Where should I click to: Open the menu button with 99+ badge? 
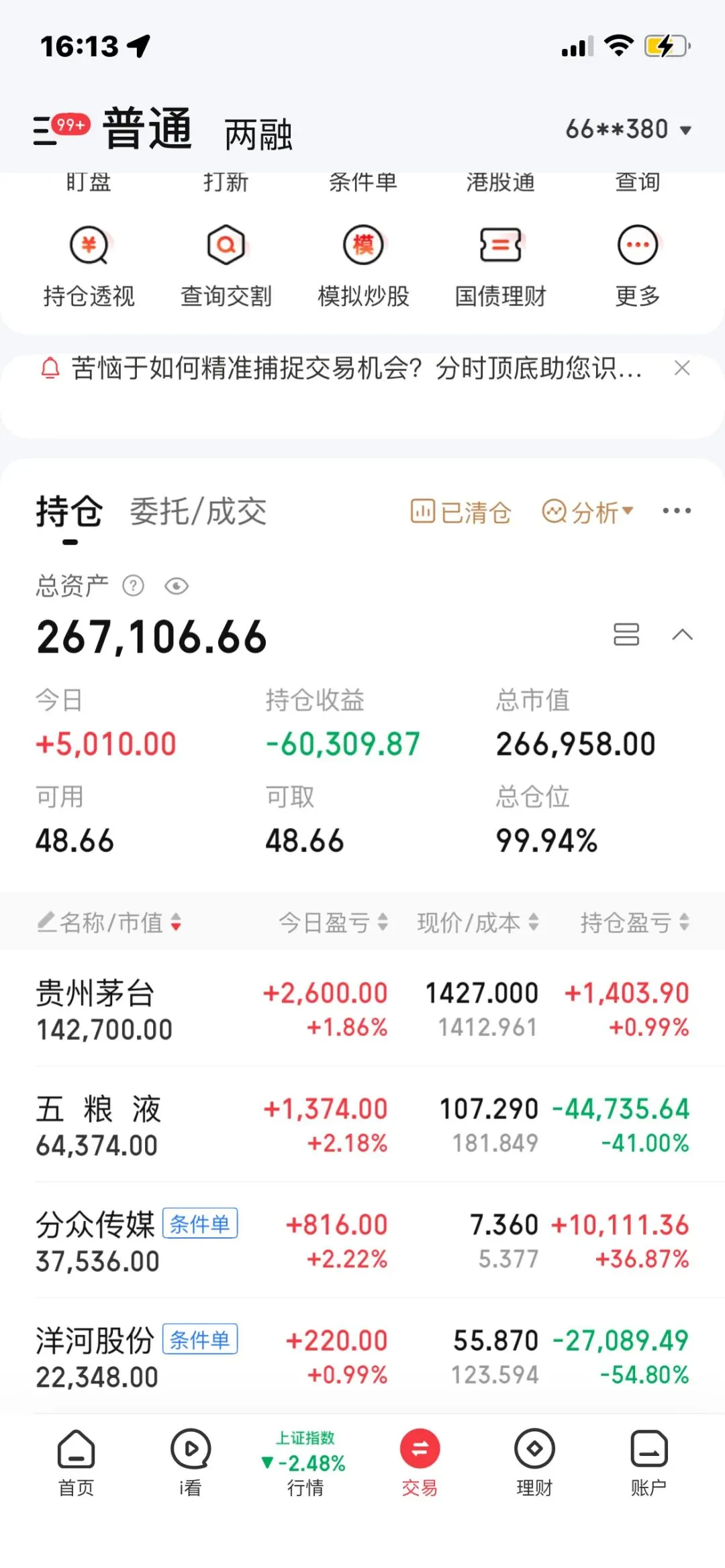tap(60, 129)
